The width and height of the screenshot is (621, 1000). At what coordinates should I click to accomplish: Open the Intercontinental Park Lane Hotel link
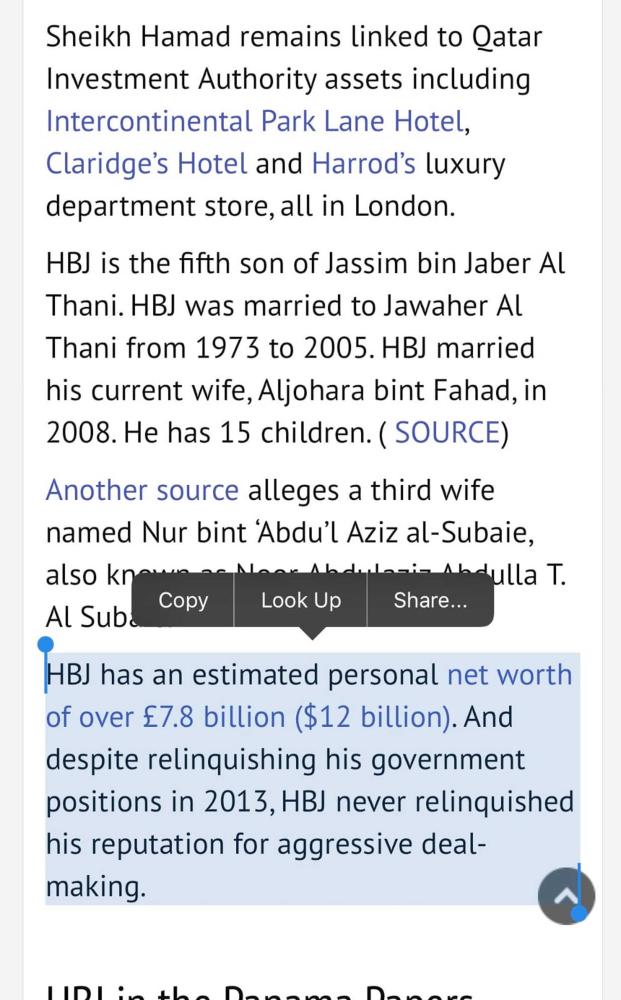tap(255, 122)
